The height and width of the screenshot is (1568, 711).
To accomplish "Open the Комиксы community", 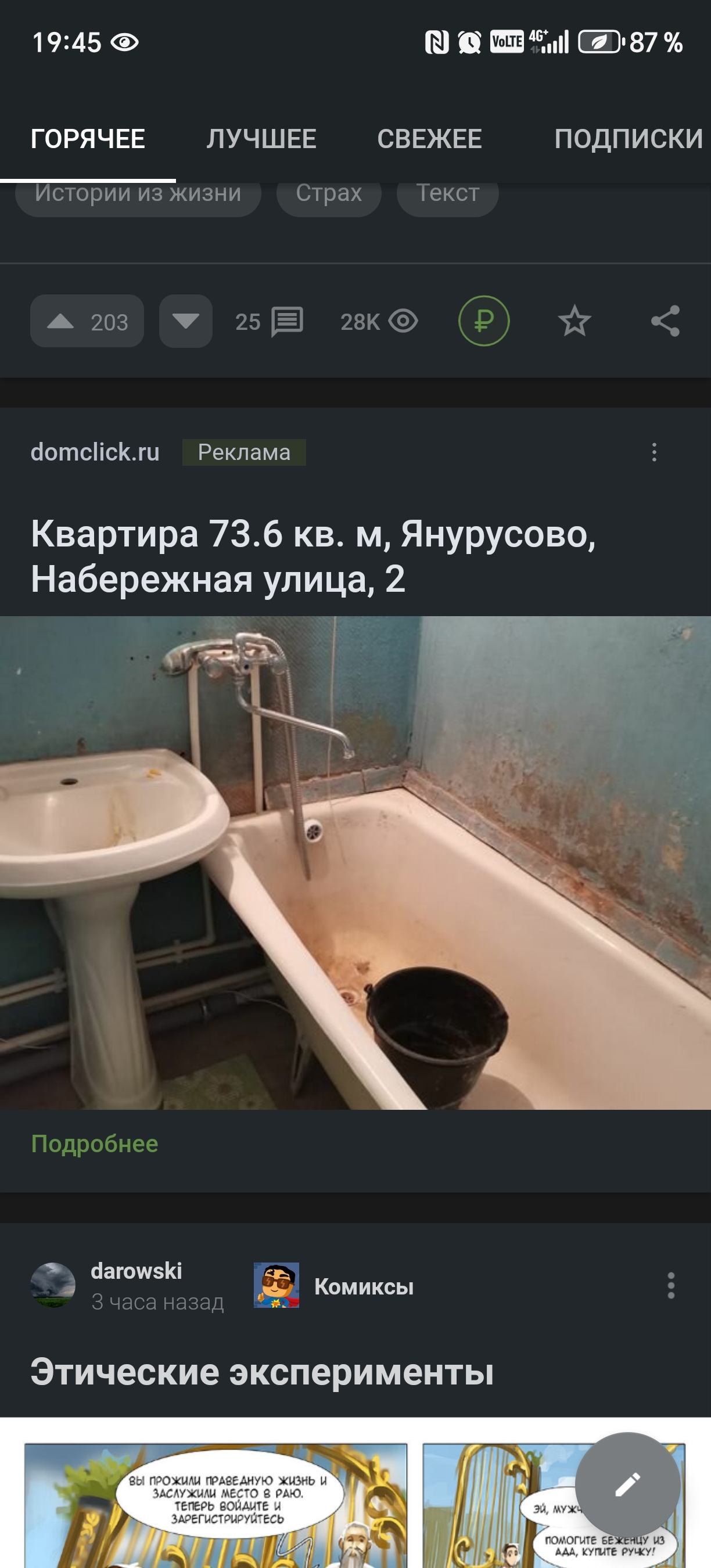I will (364, 1286).
